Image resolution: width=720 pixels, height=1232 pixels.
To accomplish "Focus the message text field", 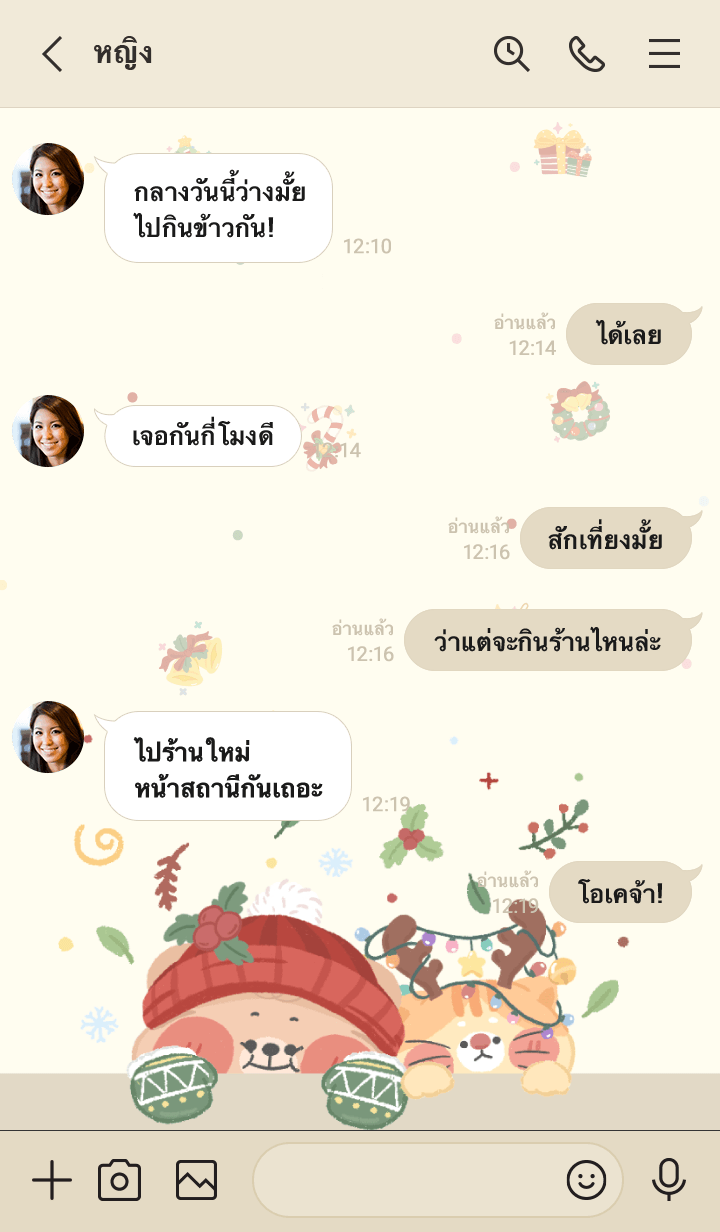I will [x=405, y=1181].
